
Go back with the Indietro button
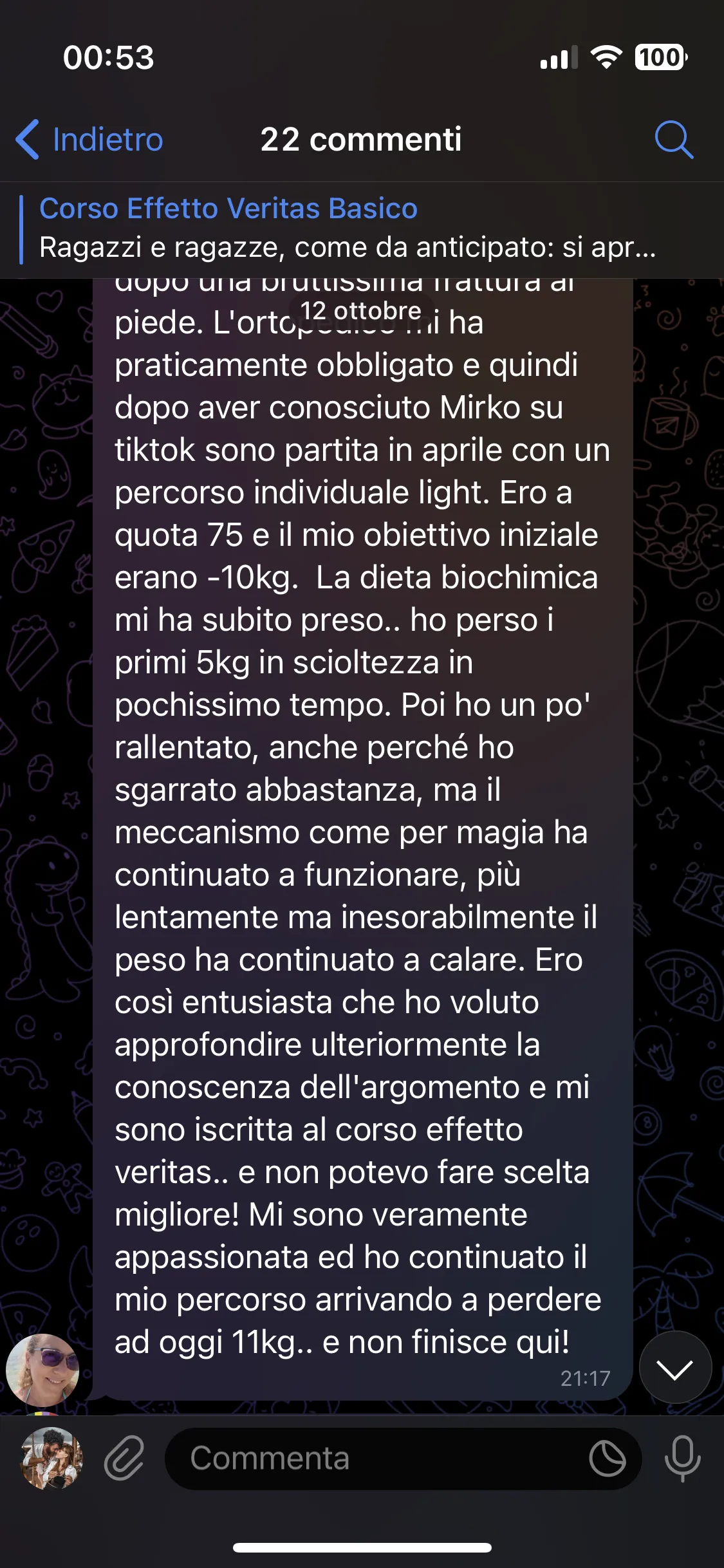point(90,140)
